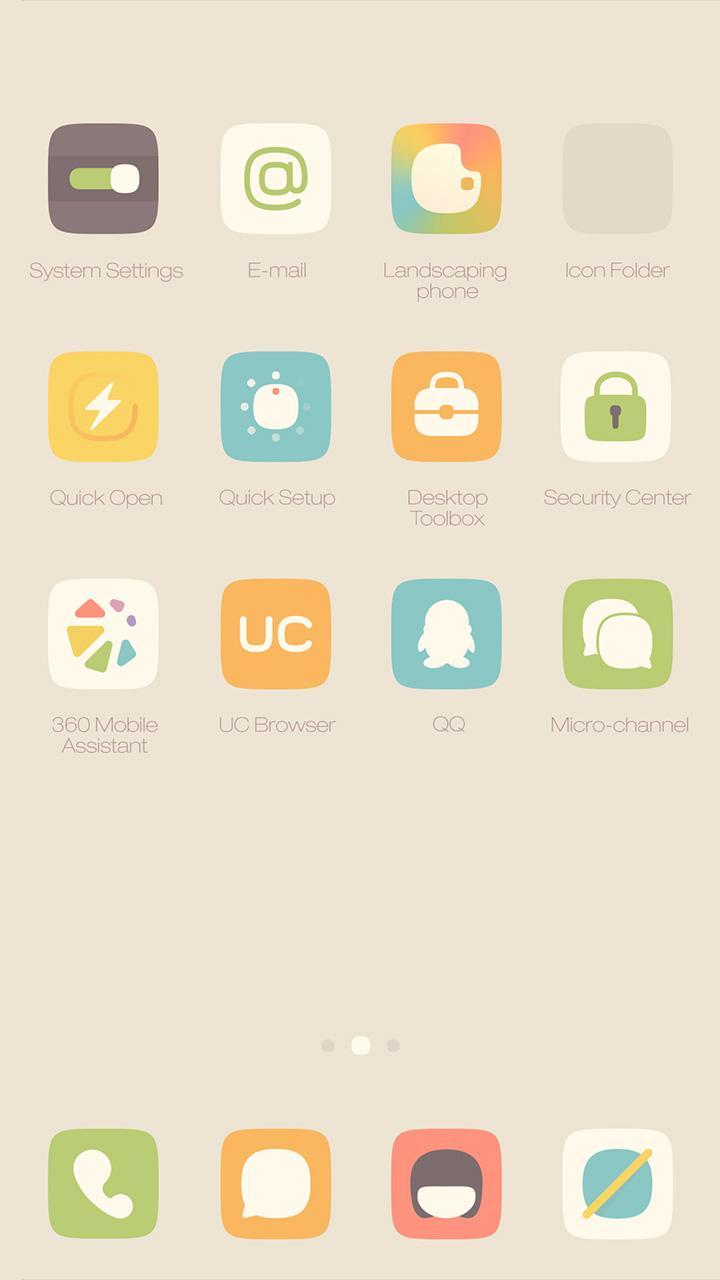
Task: Open the messages app in dock
Action: (x=276, y=1184)
